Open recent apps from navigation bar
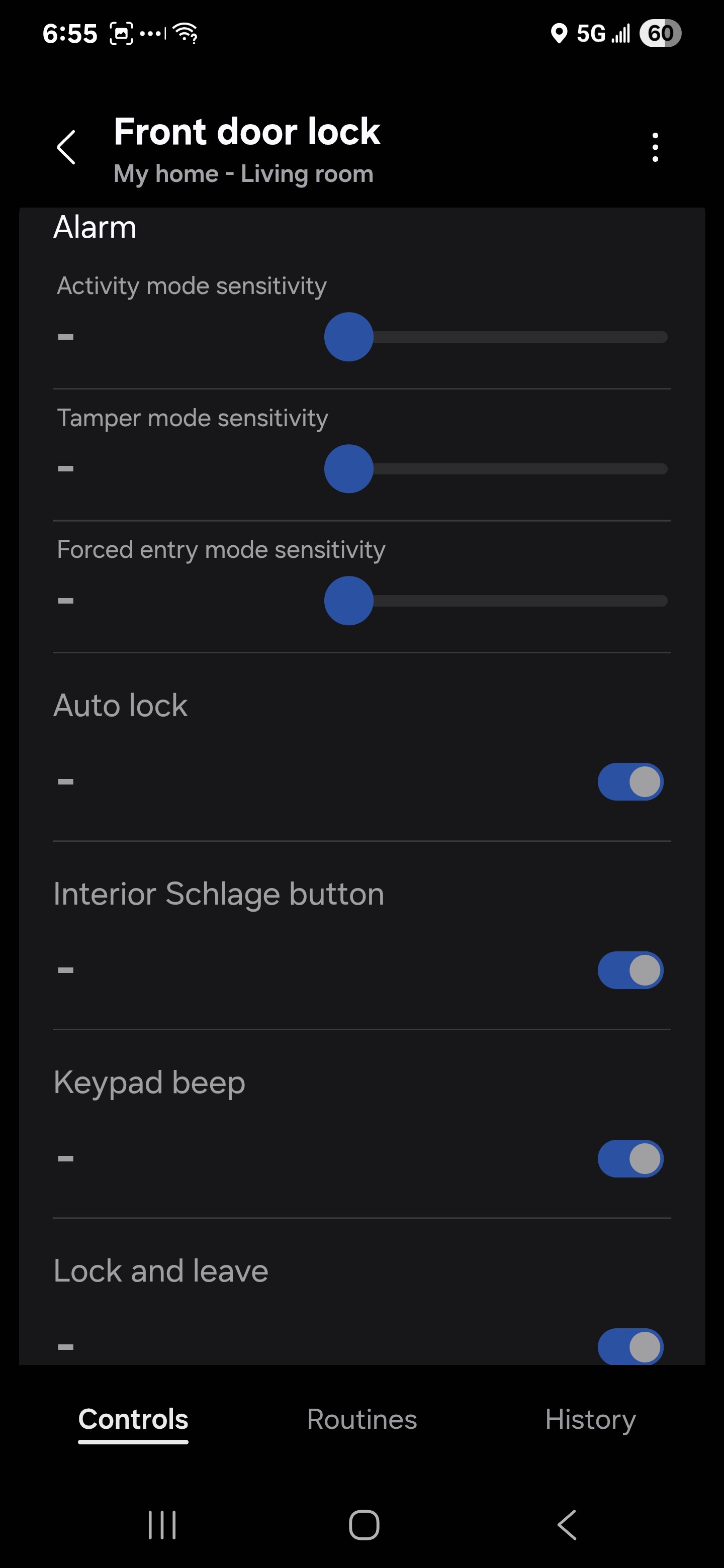This screenshot has width=724, height=1568. tap(162, 1525)
